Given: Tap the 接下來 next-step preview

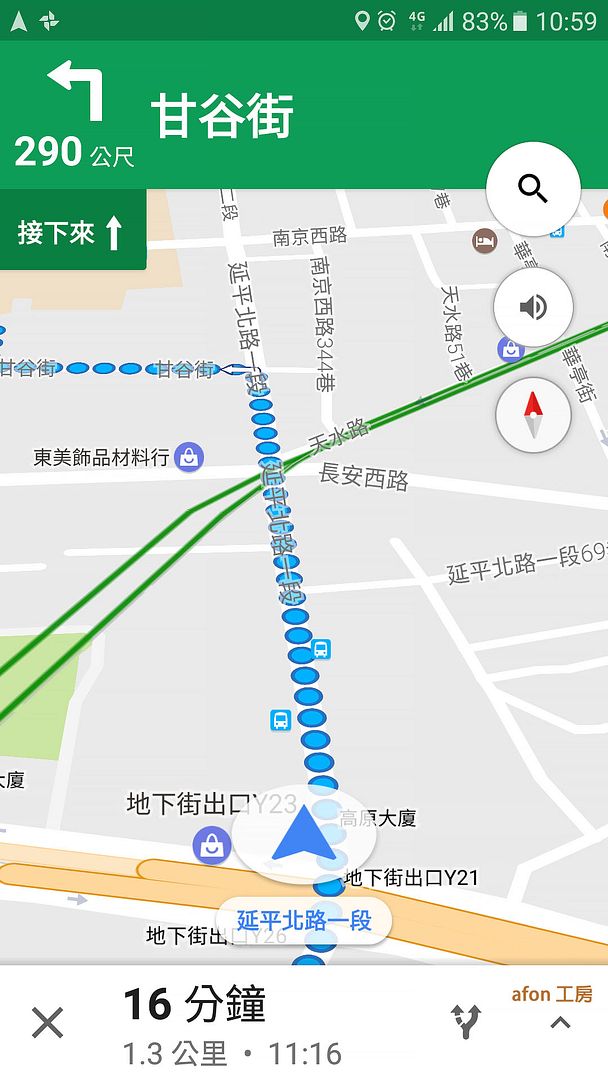Looking at the screenshot, I should tap(72, 231).
